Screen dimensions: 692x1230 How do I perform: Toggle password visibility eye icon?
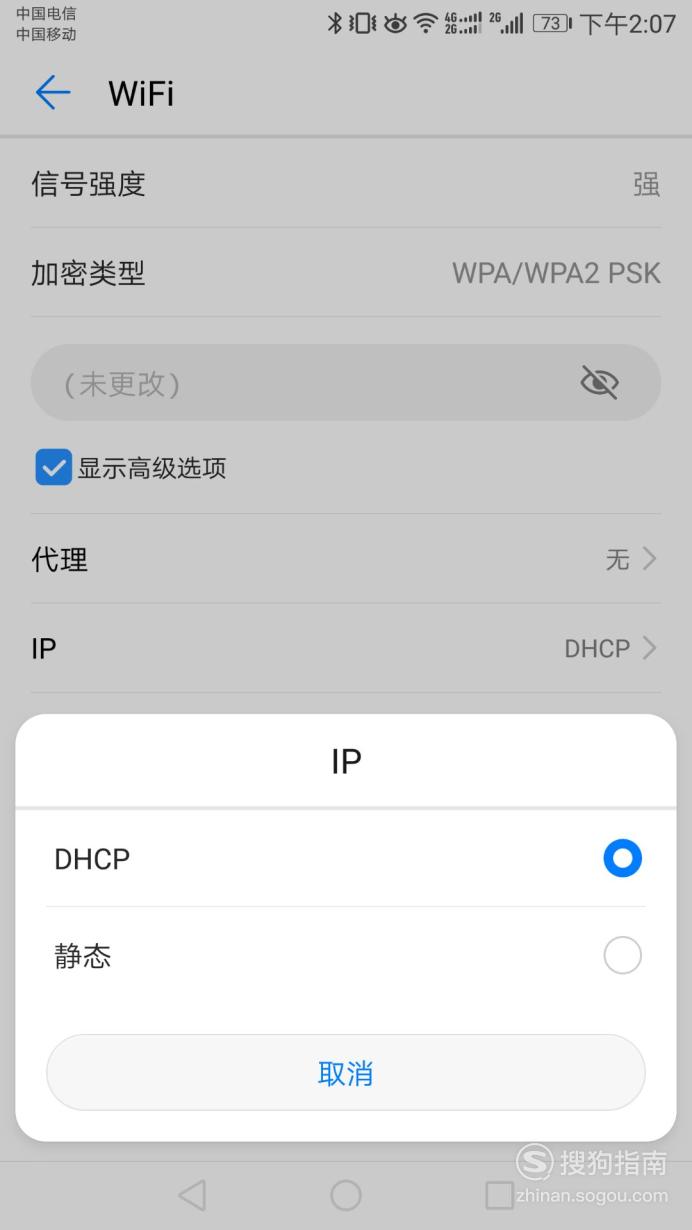click(x=599, y=382)
